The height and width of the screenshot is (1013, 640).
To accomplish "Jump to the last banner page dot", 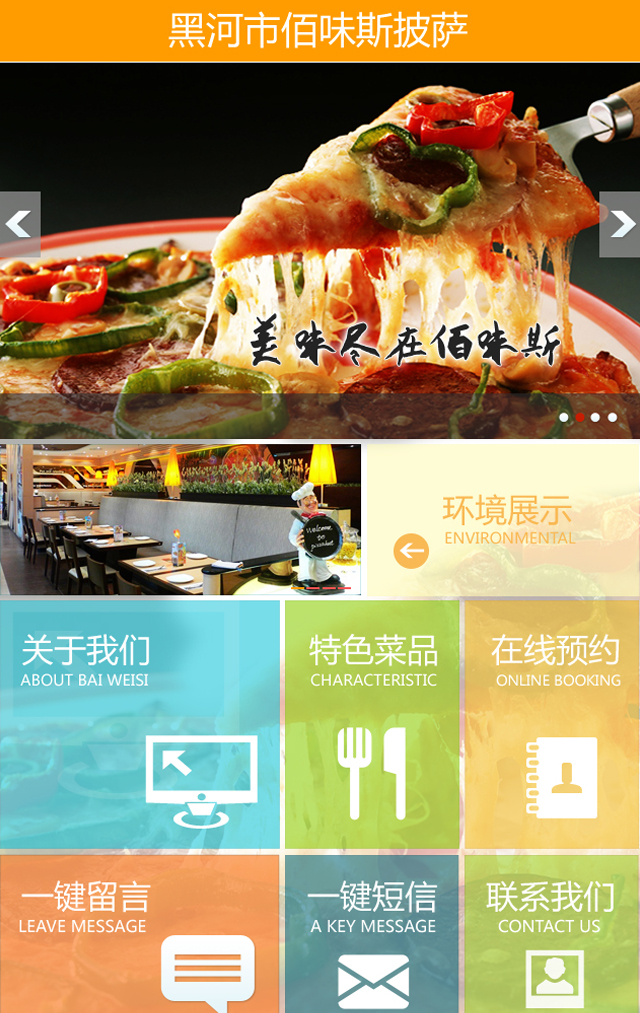I will (612, 417).
